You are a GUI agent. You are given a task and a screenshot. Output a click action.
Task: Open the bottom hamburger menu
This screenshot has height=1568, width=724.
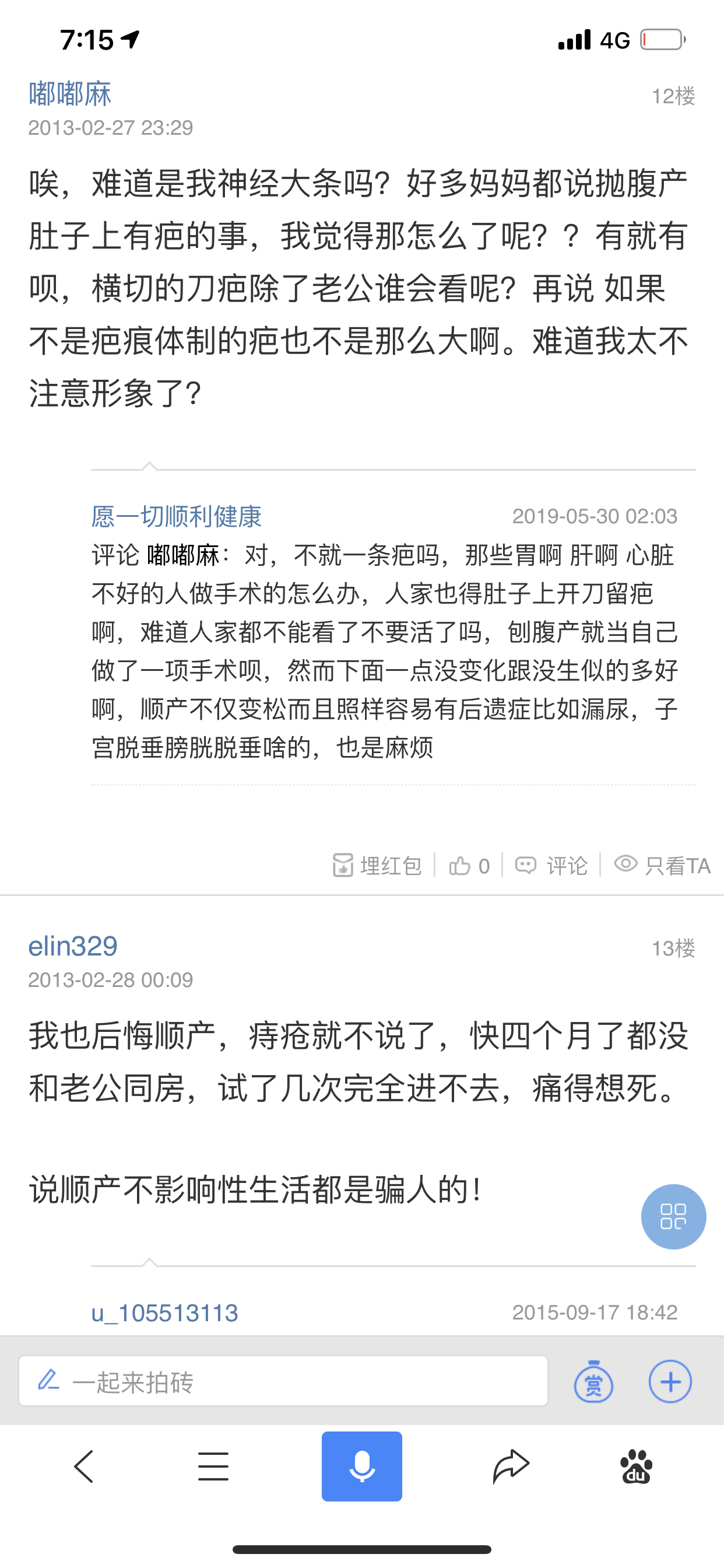213,1466
